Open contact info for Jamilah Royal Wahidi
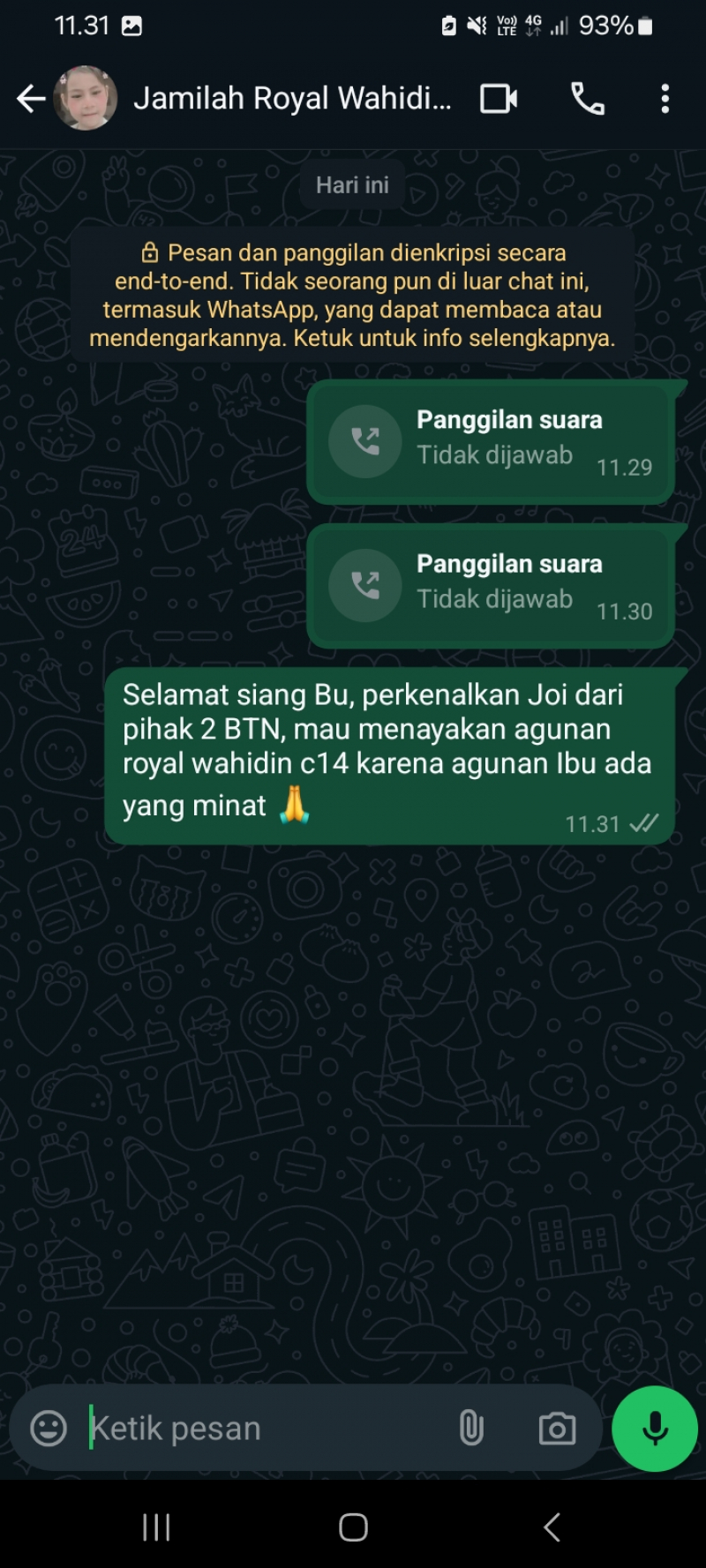The image size is (706, 1568). tap(291, 99)
